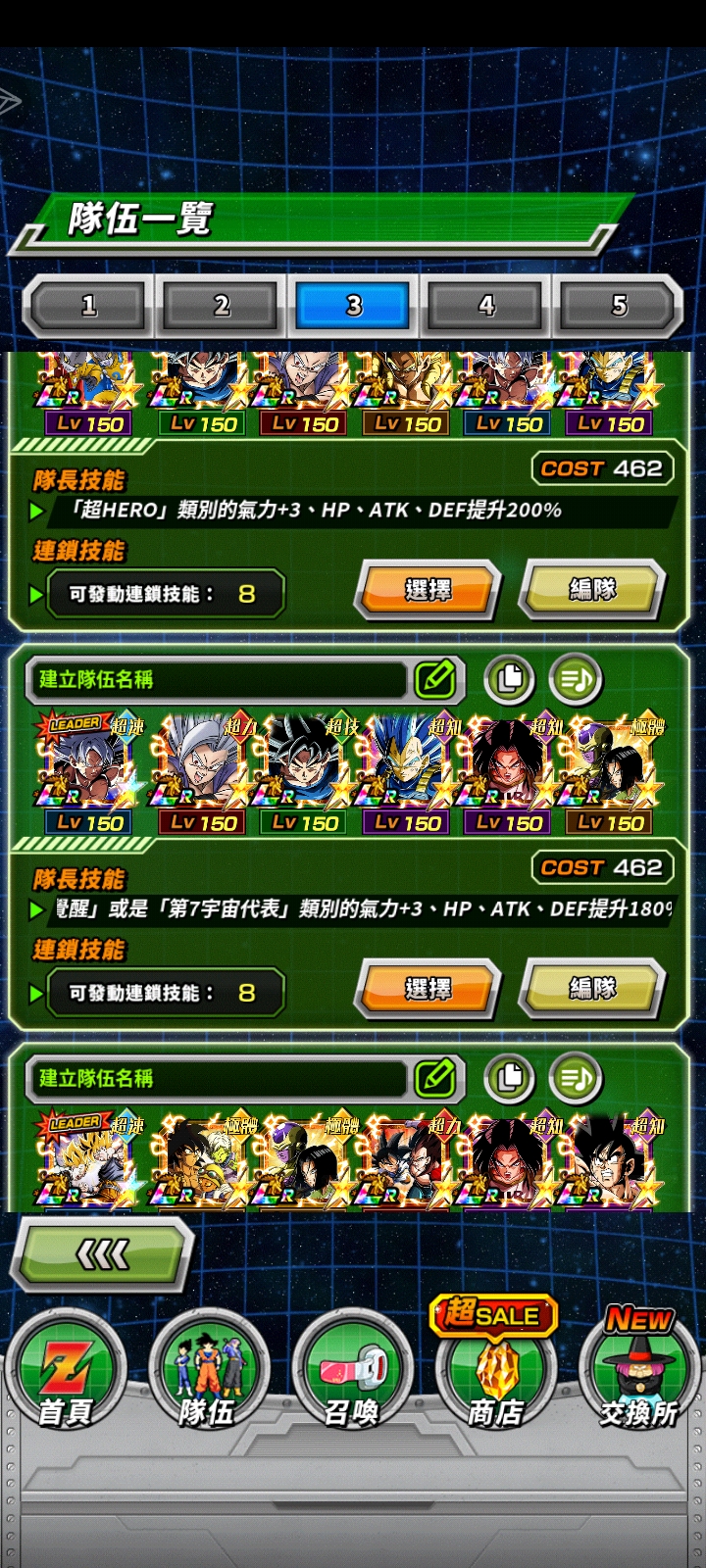
Task: Copy the 第7宇宙代表 team
Action: point(509,679)
